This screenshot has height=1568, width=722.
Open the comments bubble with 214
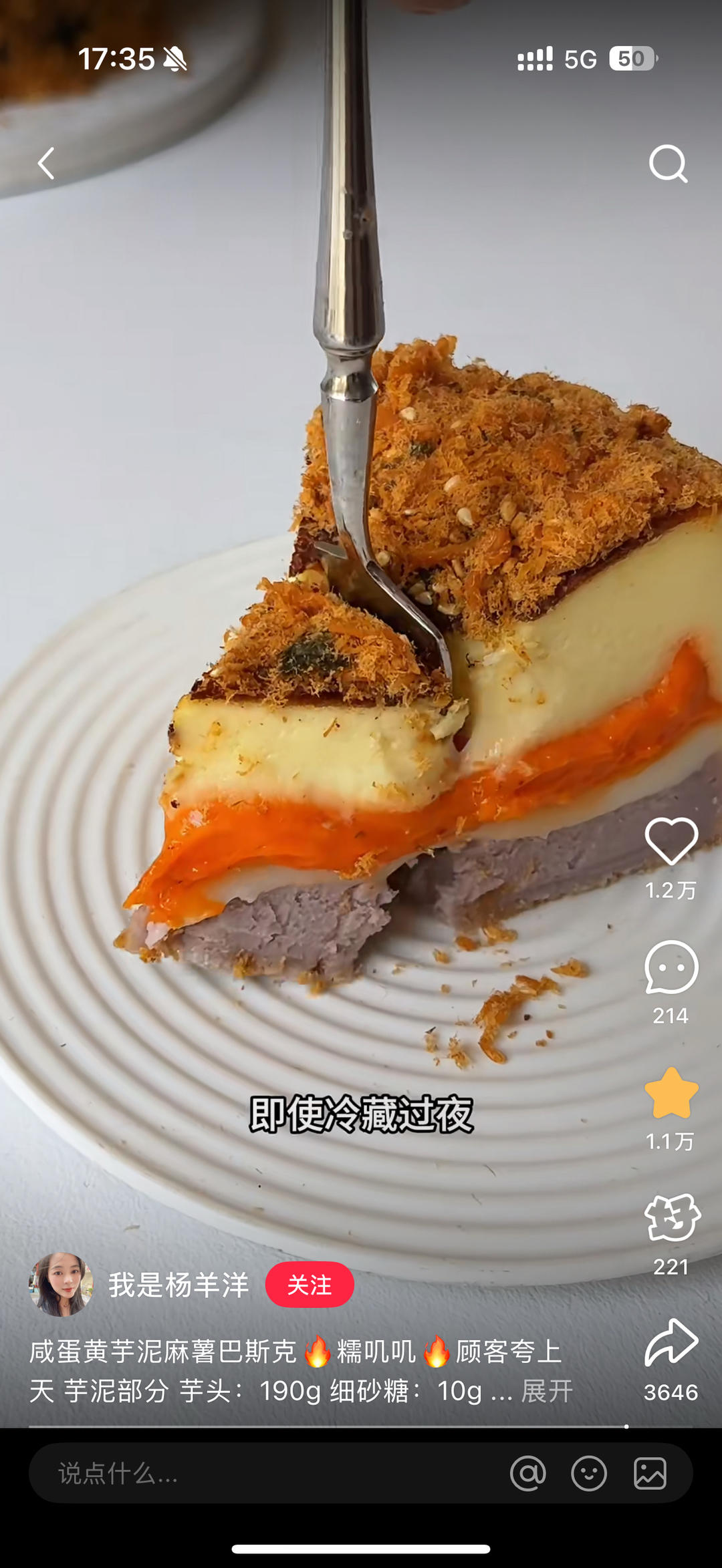click(671, 967)
